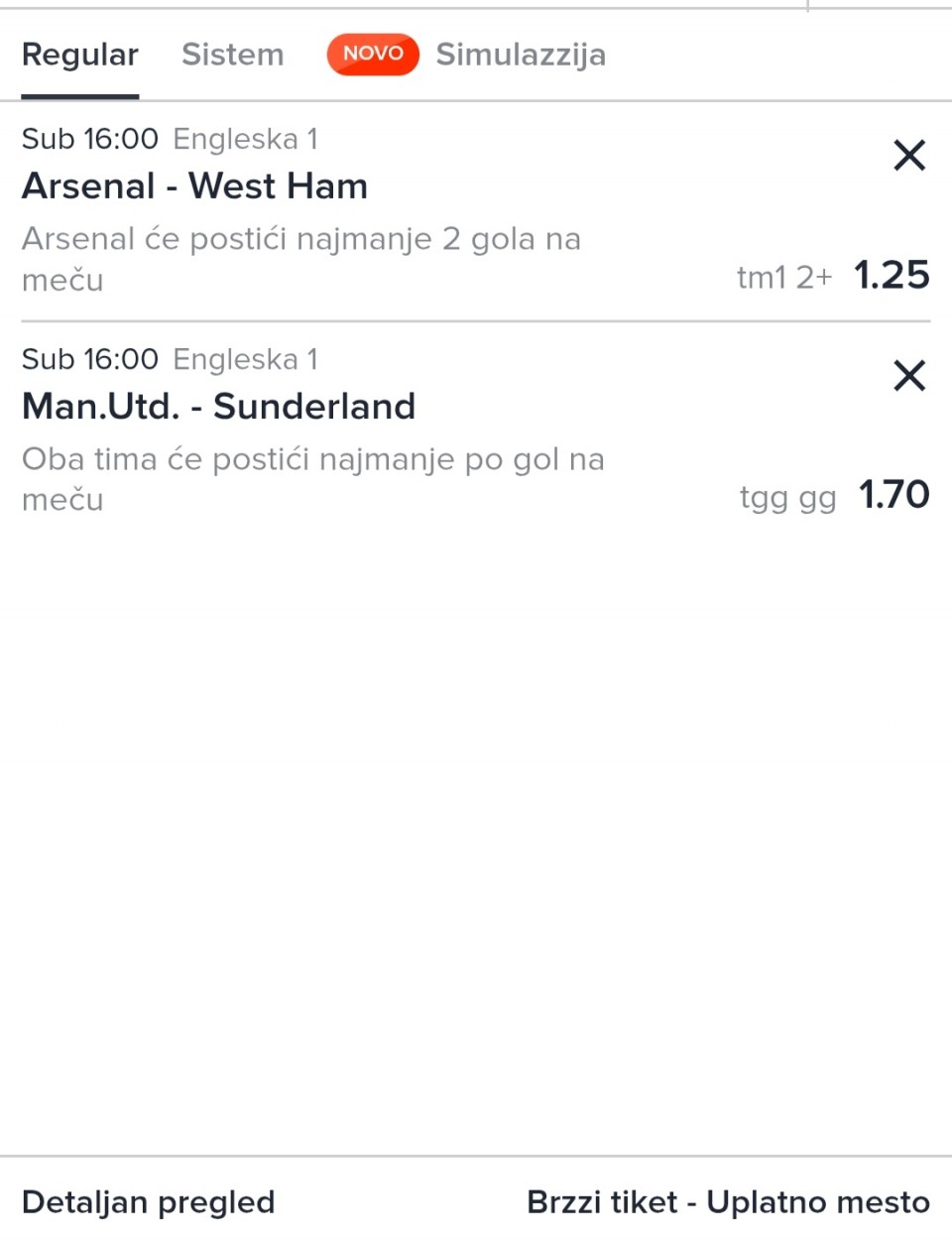Switch to the Sistem tab
Image resolution: width=952 pixels, height=1243 pixels.
232,55
